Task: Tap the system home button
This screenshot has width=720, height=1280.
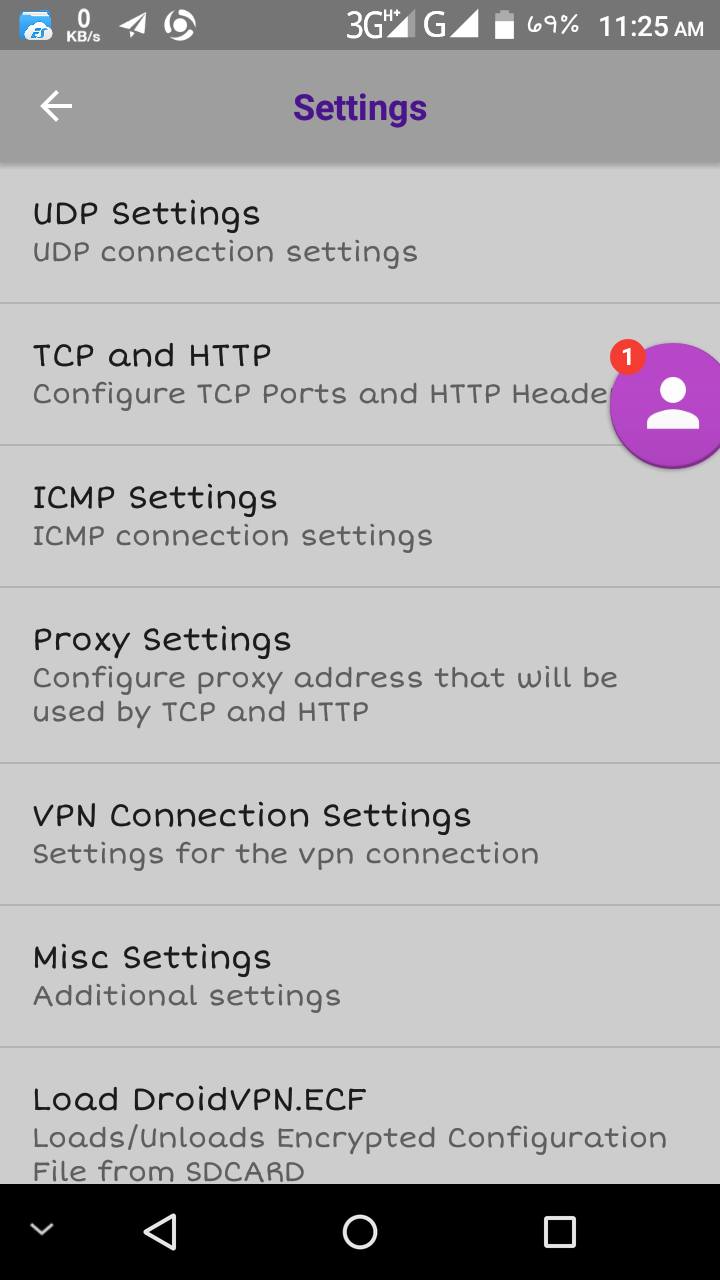Action: (x=360, y=1232)
